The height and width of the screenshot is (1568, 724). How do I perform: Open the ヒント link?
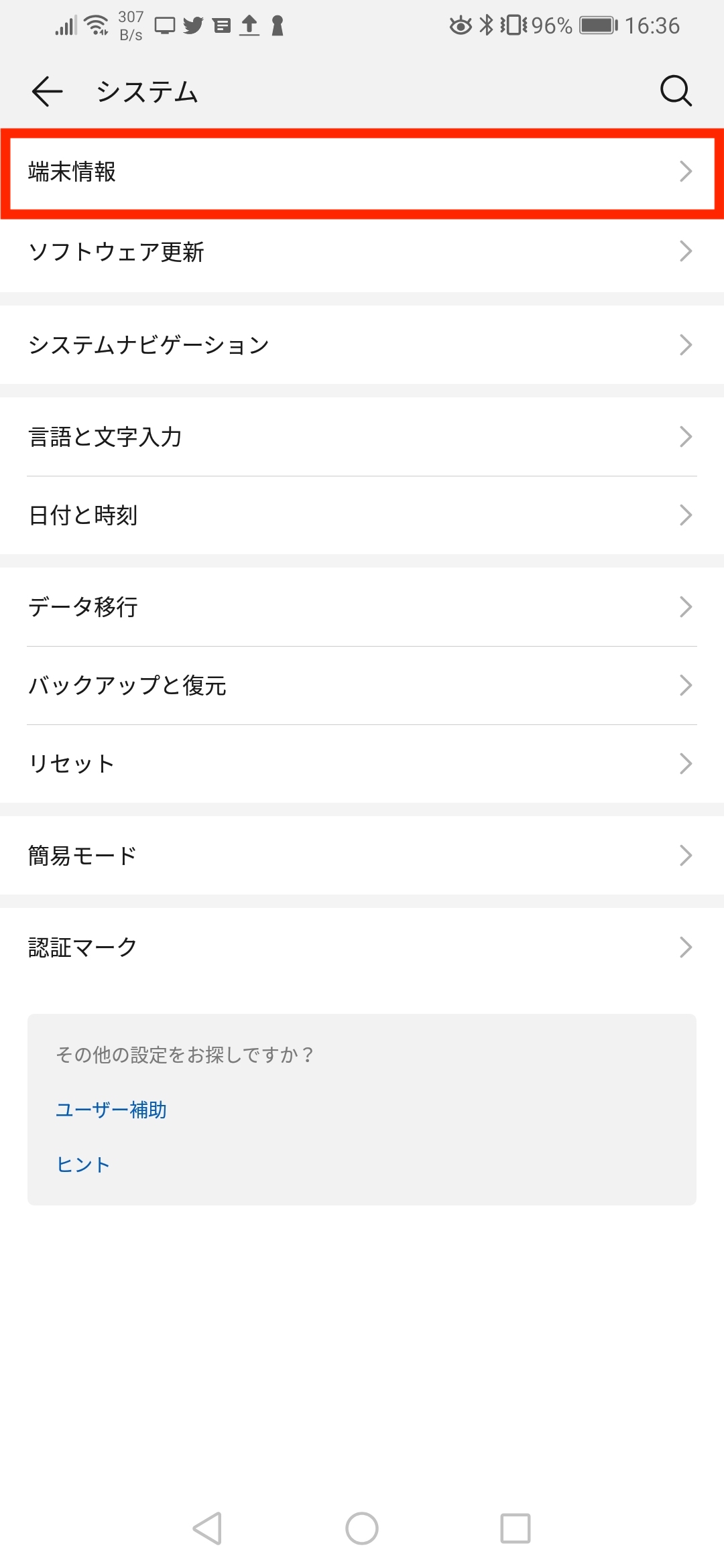coord(82,1164)
